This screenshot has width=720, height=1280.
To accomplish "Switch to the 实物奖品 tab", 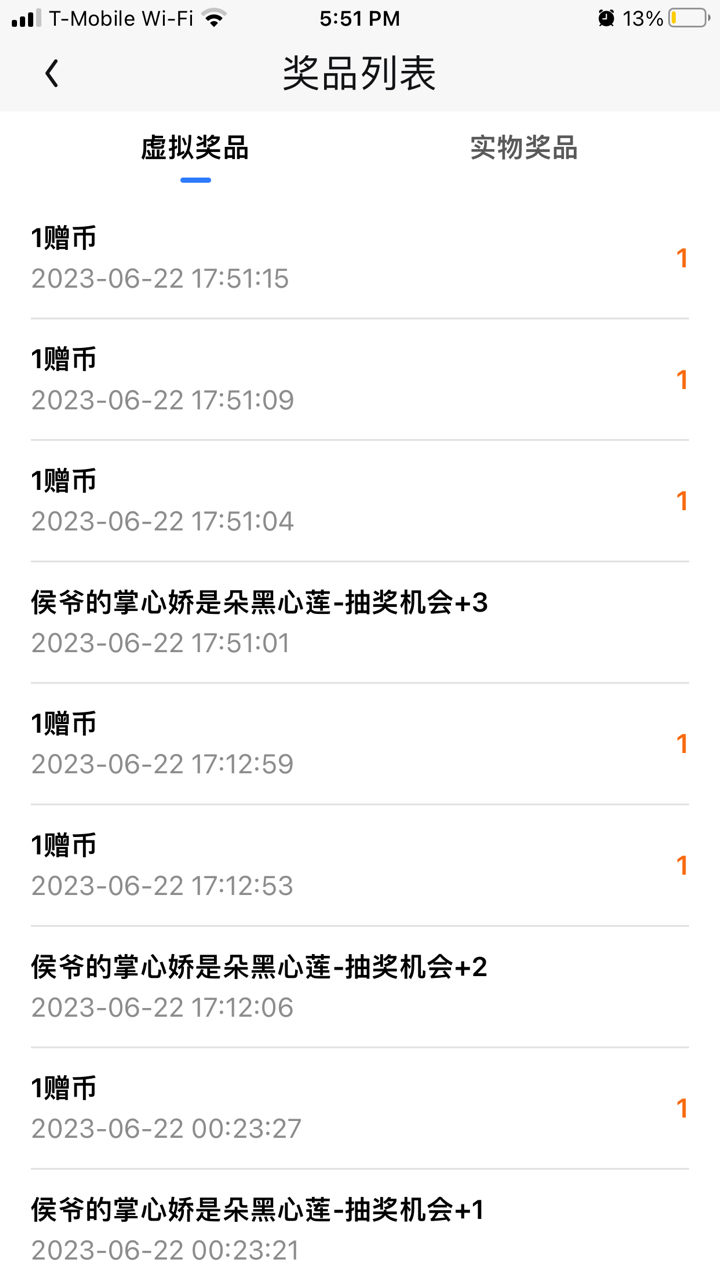I will [x=524, y=148].
